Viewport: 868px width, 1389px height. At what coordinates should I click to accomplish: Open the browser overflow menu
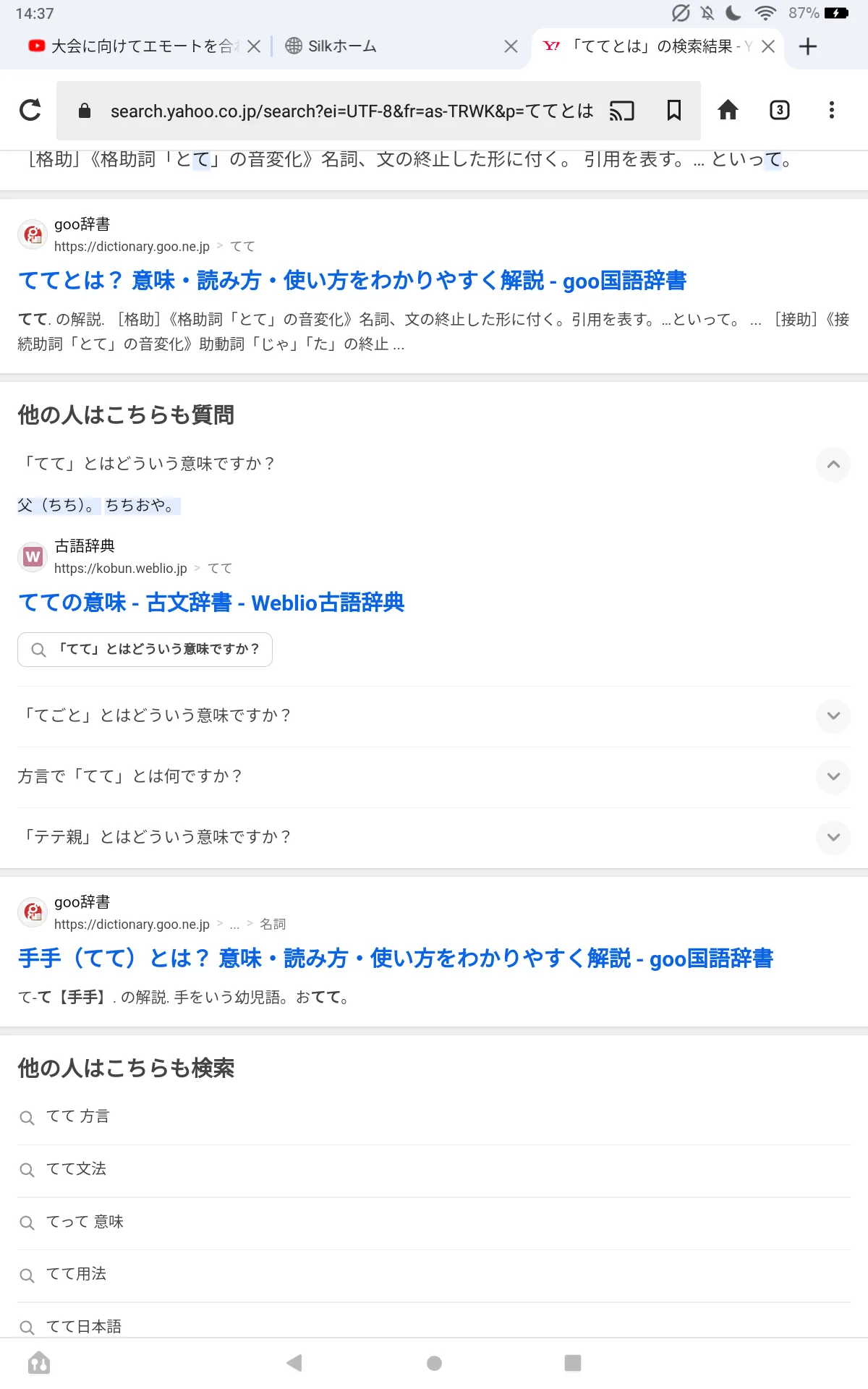(832, 110)
